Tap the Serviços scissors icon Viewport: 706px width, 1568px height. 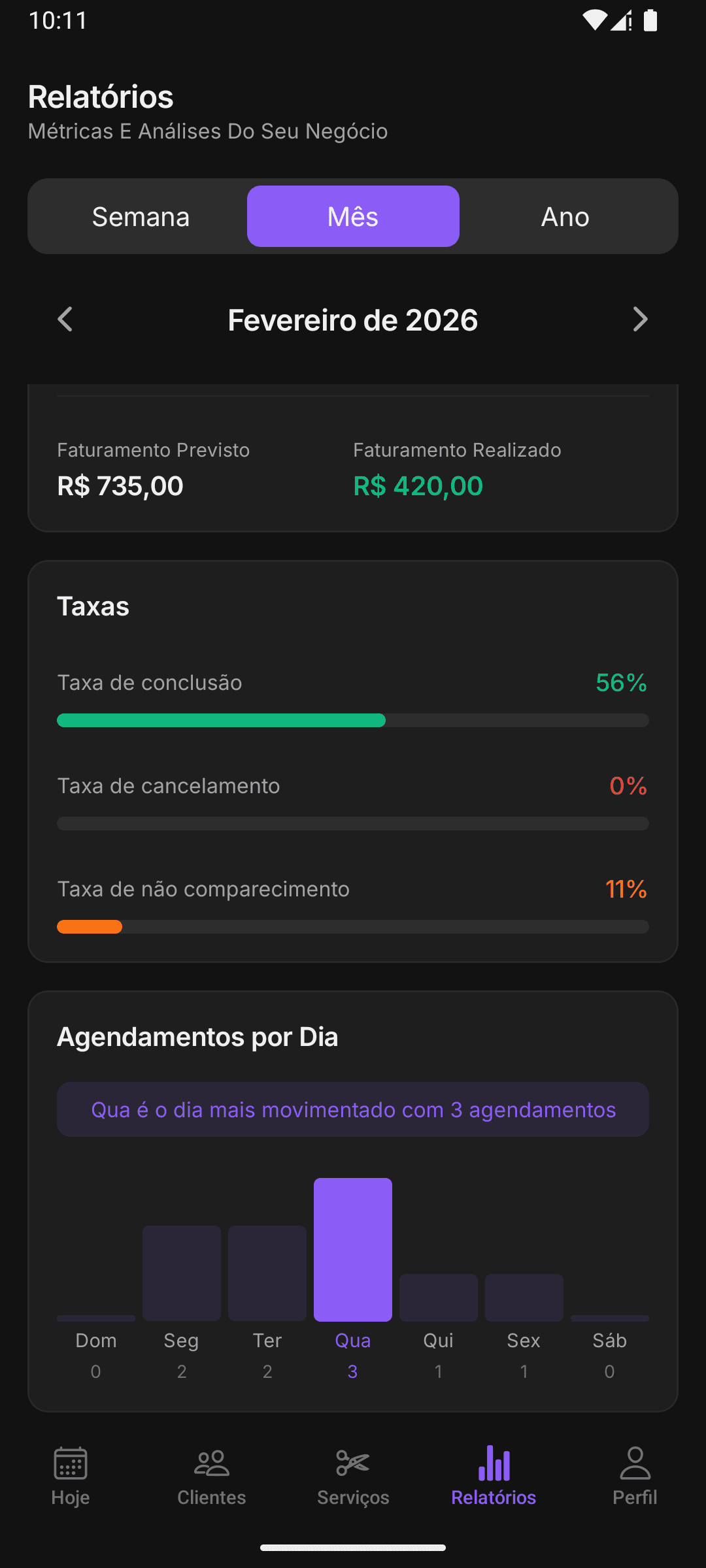352,1462
